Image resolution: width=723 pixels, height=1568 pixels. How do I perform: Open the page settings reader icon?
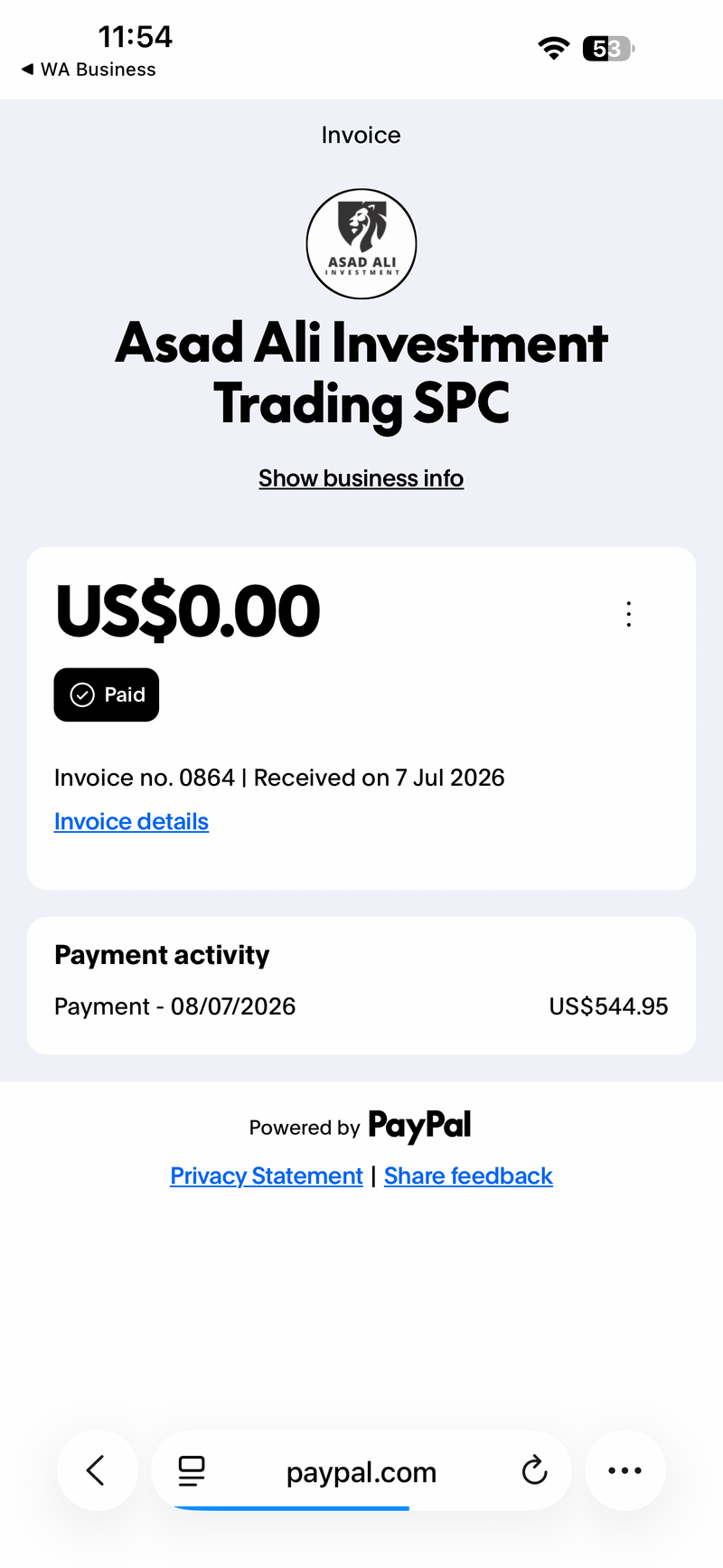click(x=192, y=1471)
